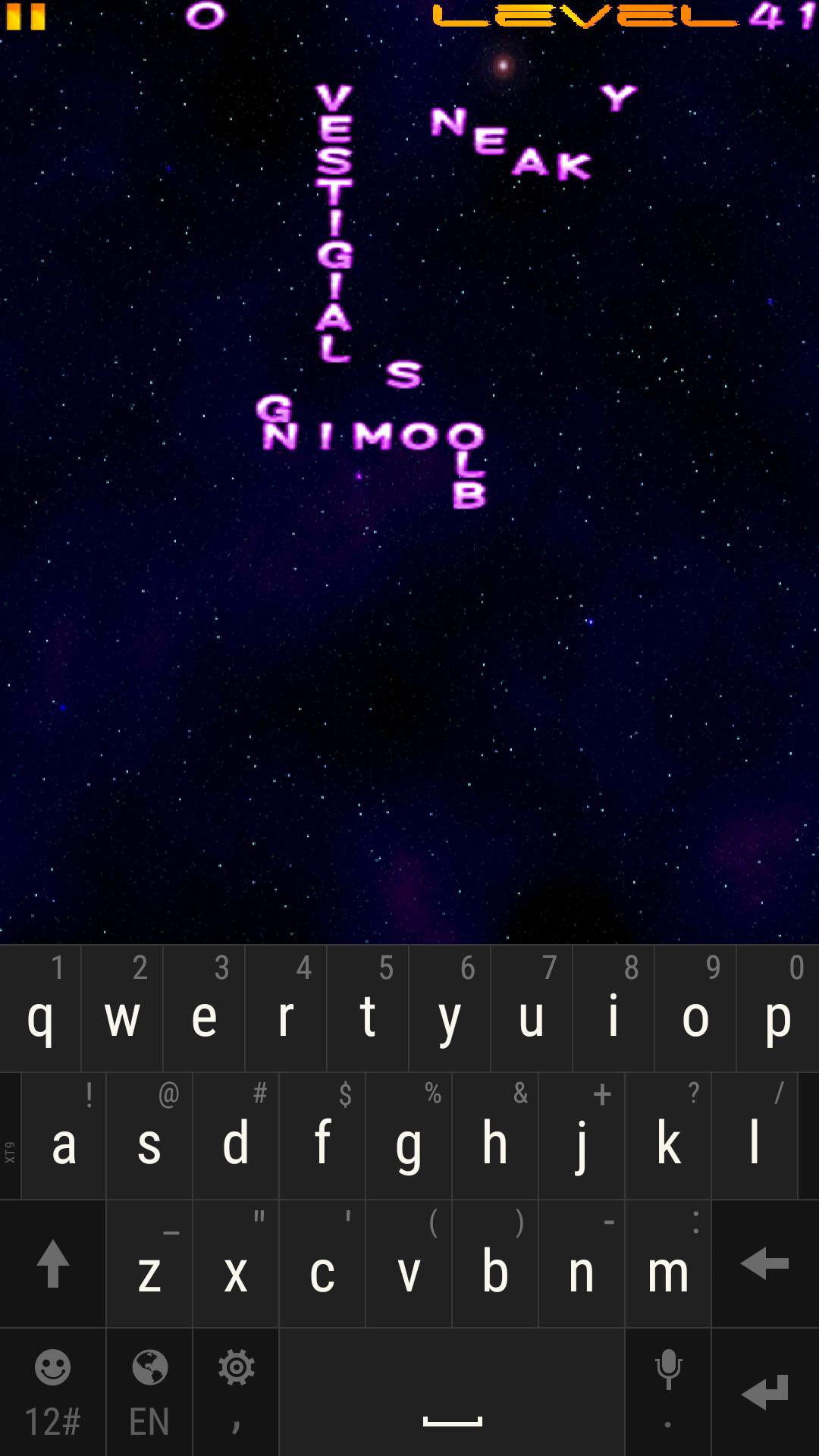This screenshot has width=819, height=1456.
Task: Type the letter s key
Action: pyautogui.click(x=149, y=1139)
